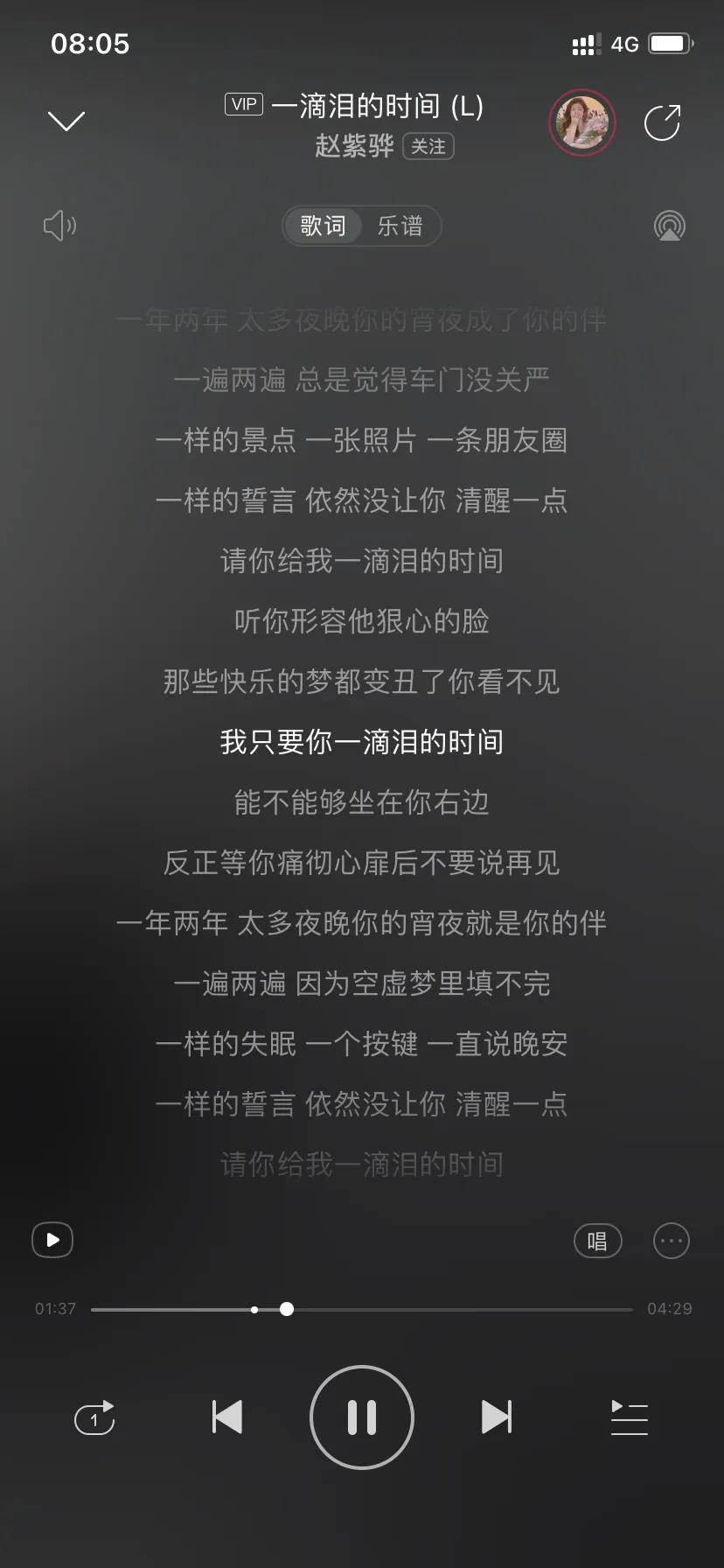Switch to the 乐谱 tab

pos(400,226)
